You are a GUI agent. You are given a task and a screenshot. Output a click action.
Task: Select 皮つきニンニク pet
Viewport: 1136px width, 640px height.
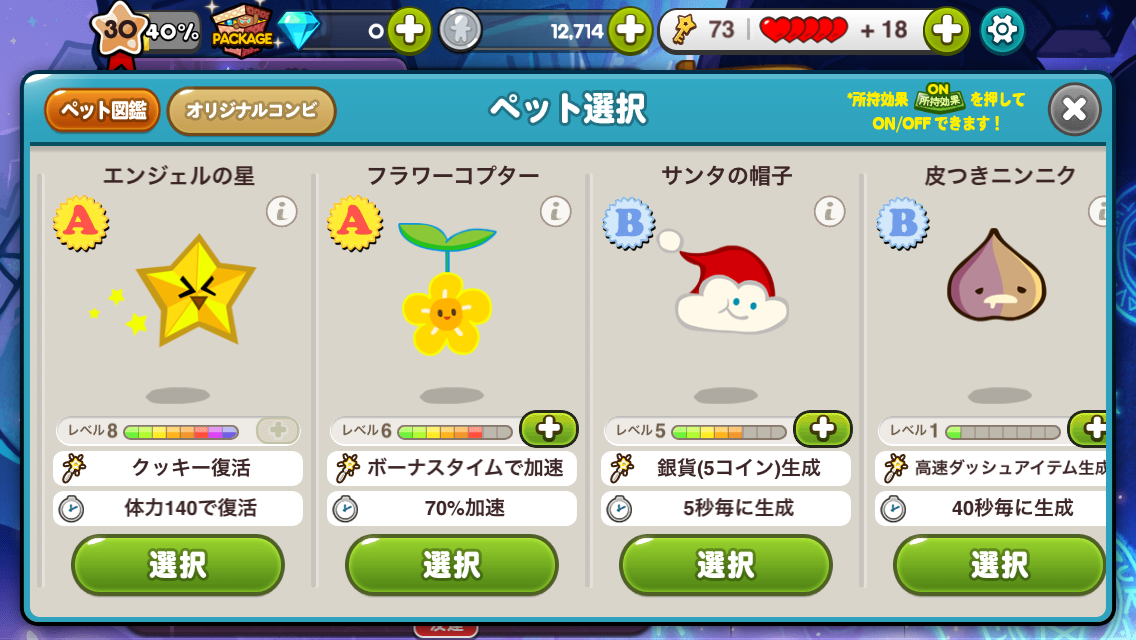point(999,565)
